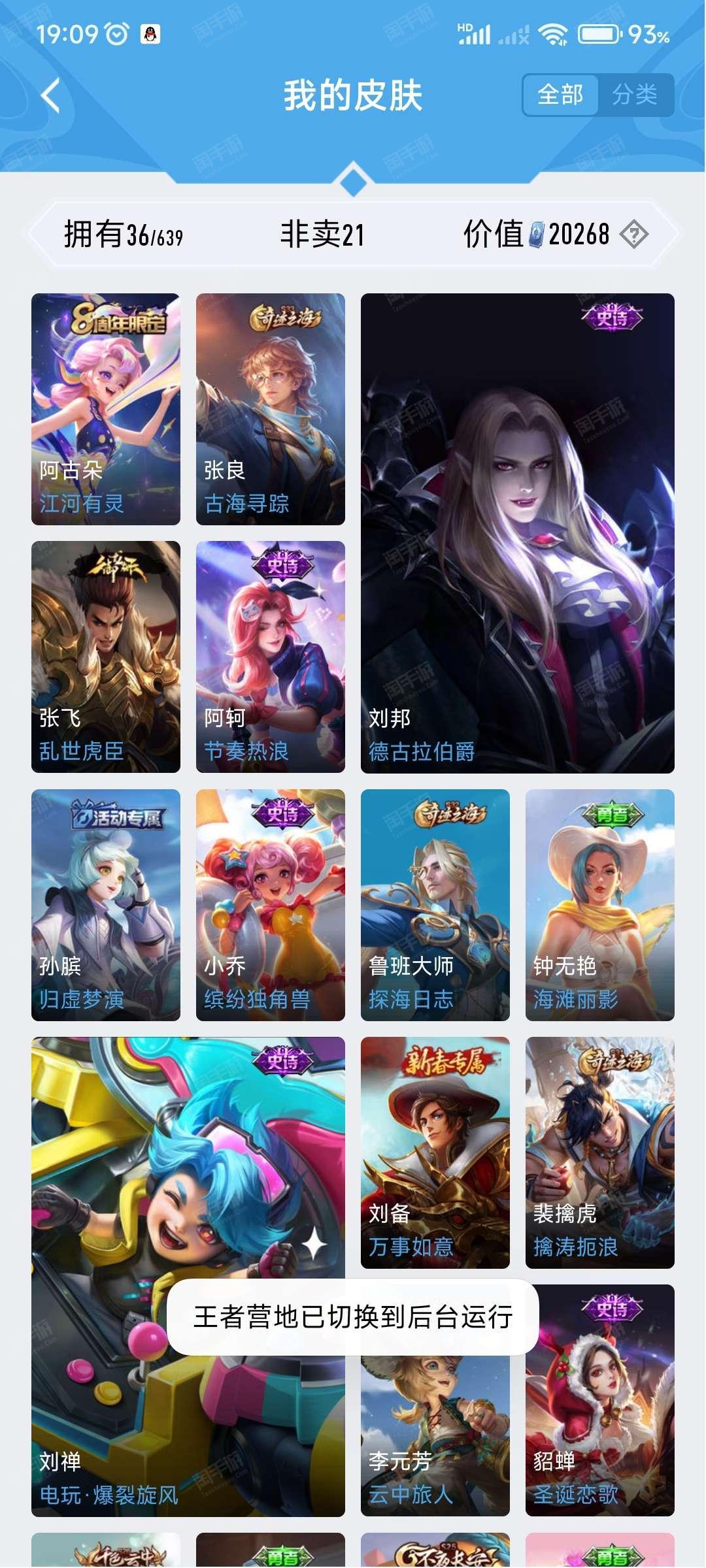Open 孙膑 归虚梦演 skin card

click(x=106, y=905)
